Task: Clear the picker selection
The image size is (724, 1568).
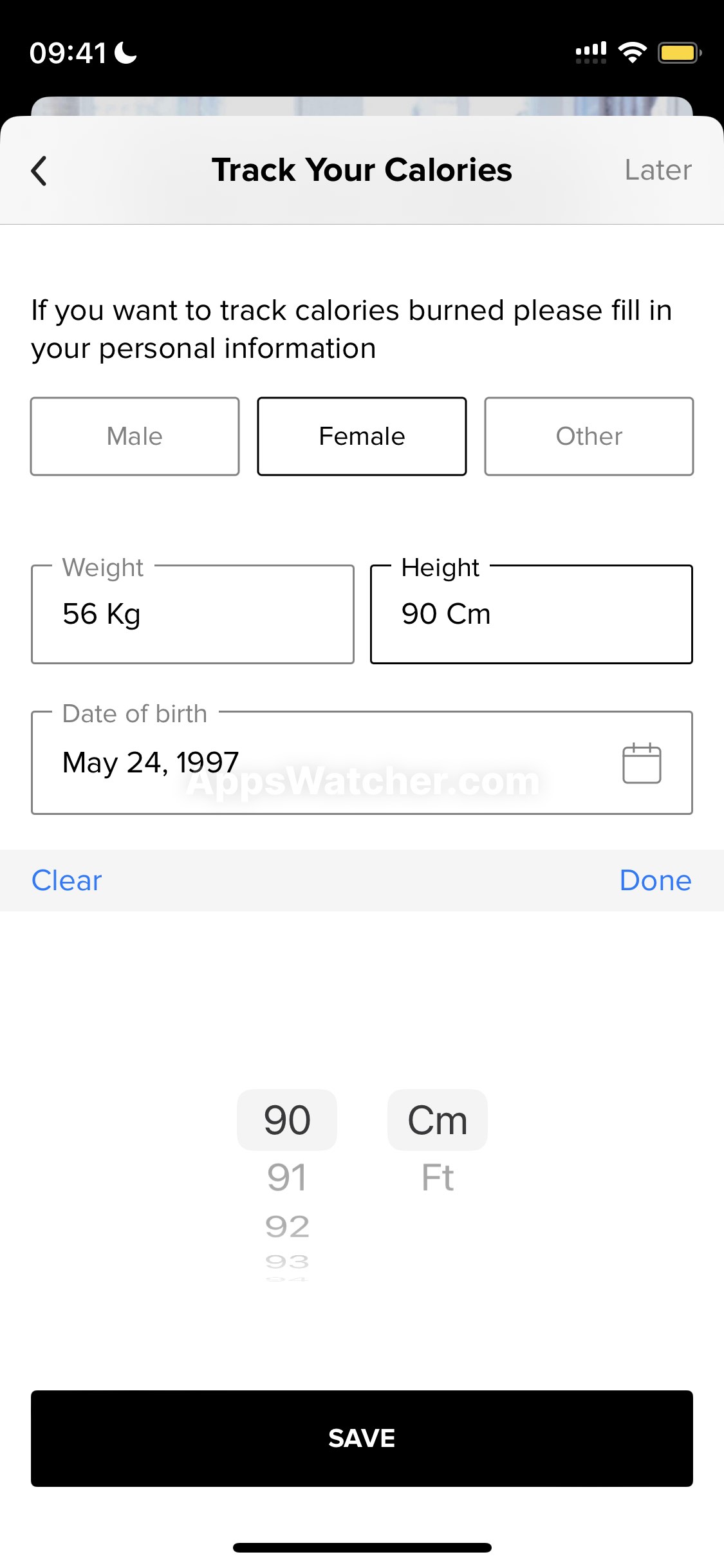Action: coord(66,881)
